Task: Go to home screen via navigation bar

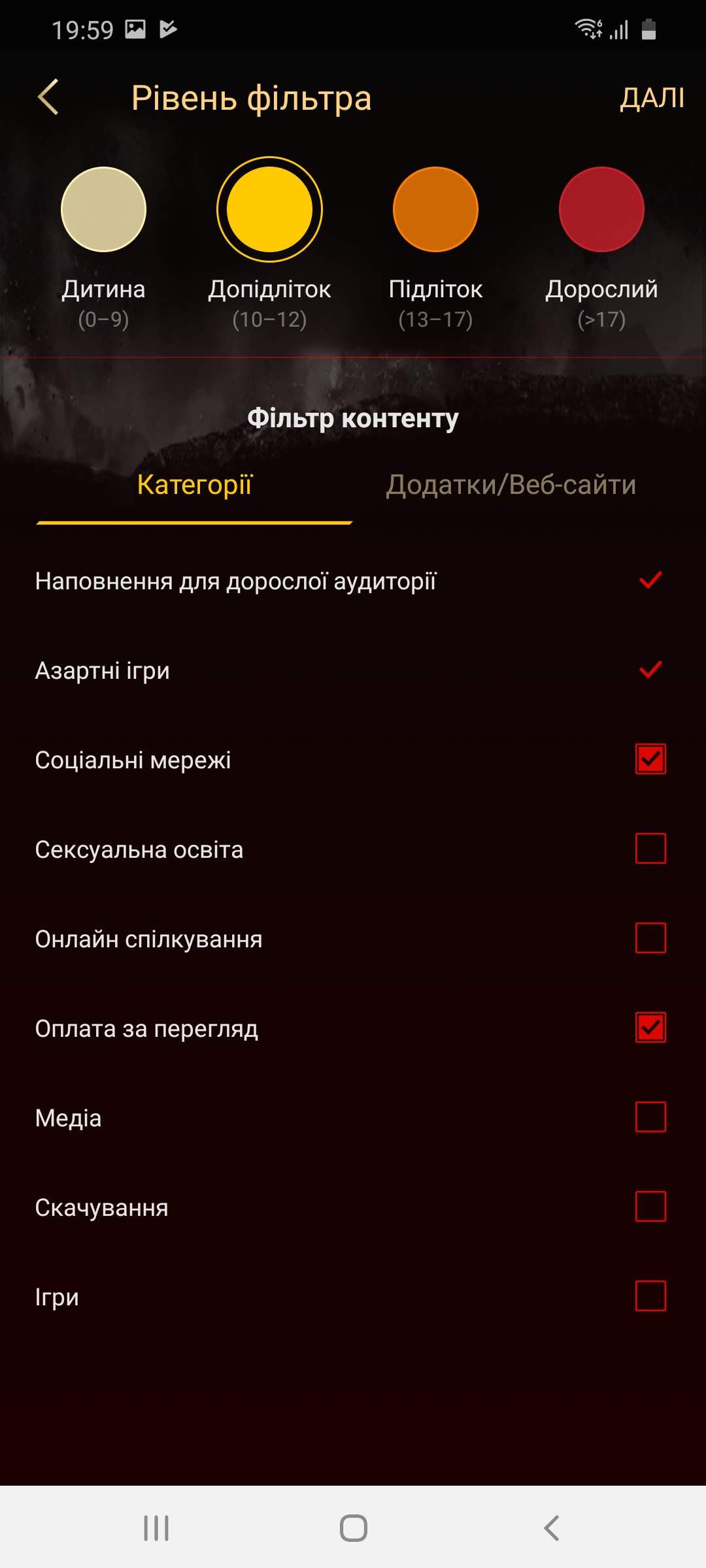Action: [x=353, y=1528]
